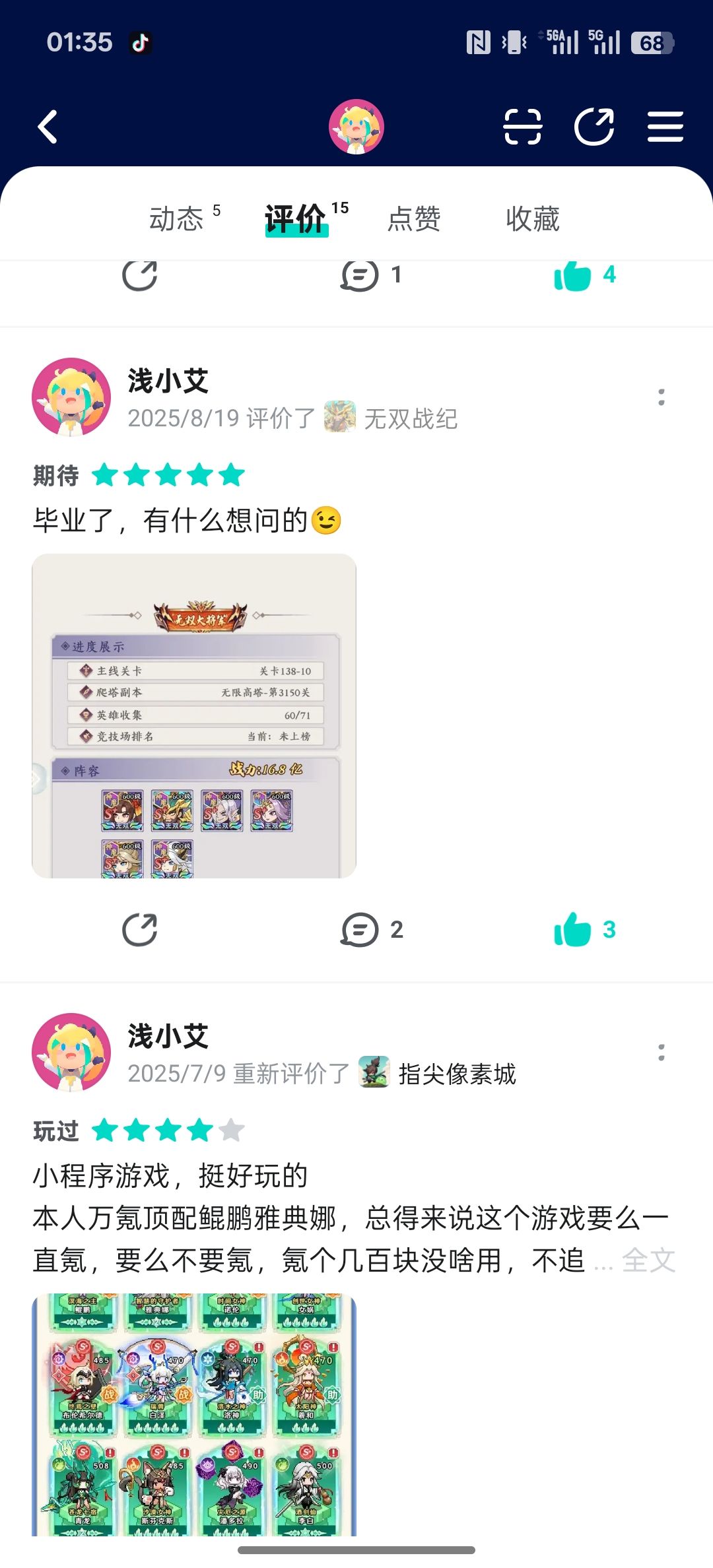This screenshot has width=713, height=1568.
Task: Share the 无双战纪 review
Action: point(140,930)
